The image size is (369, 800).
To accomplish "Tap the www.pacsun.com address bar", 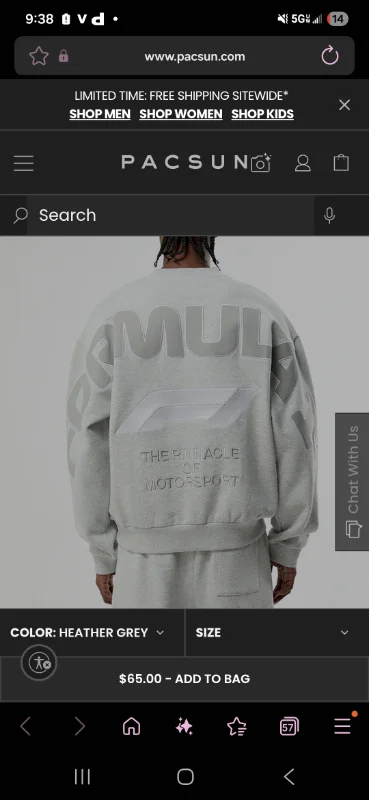I will (194, 57).
